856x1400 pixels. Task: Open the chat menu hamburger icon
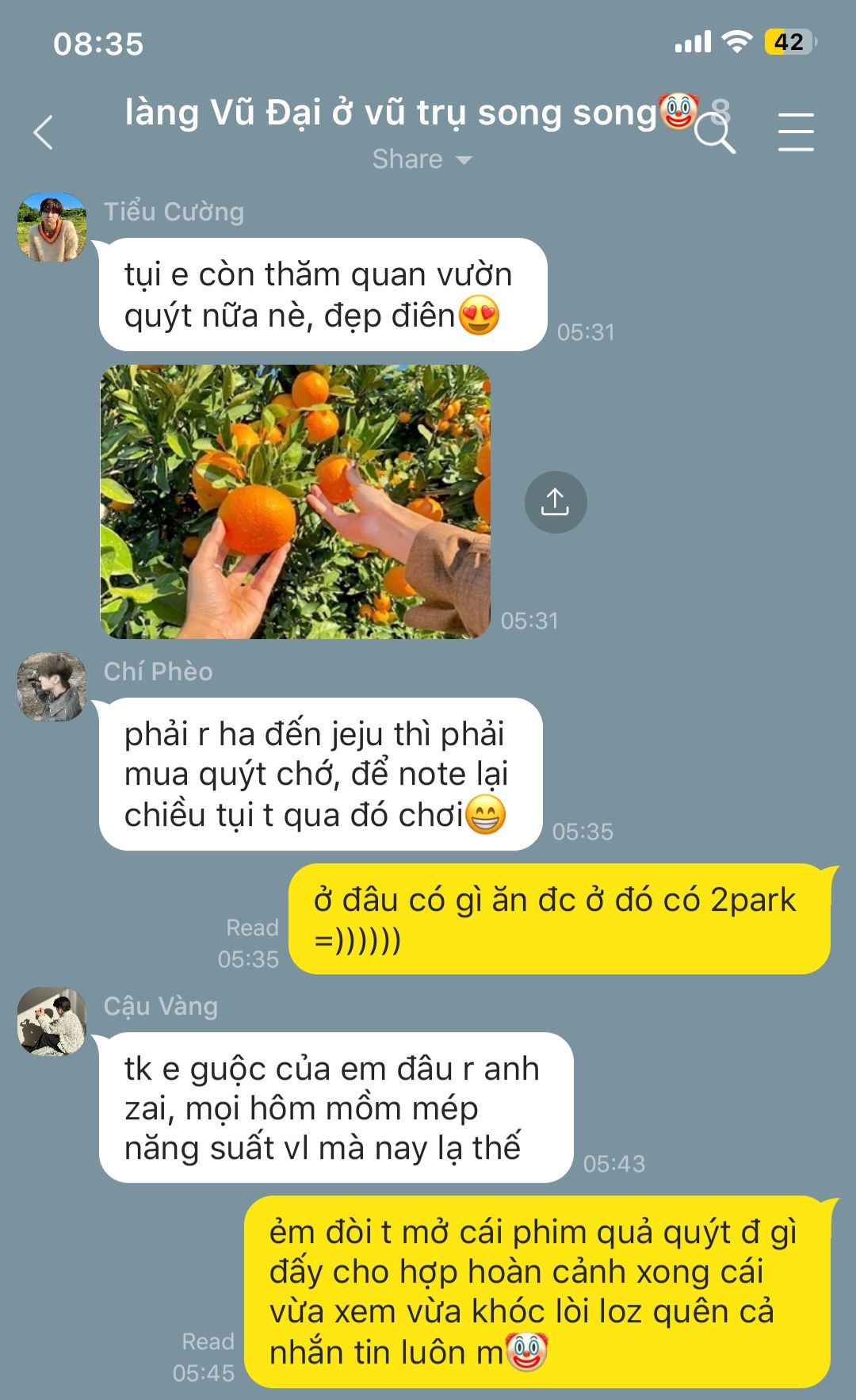tap(795, 132)
